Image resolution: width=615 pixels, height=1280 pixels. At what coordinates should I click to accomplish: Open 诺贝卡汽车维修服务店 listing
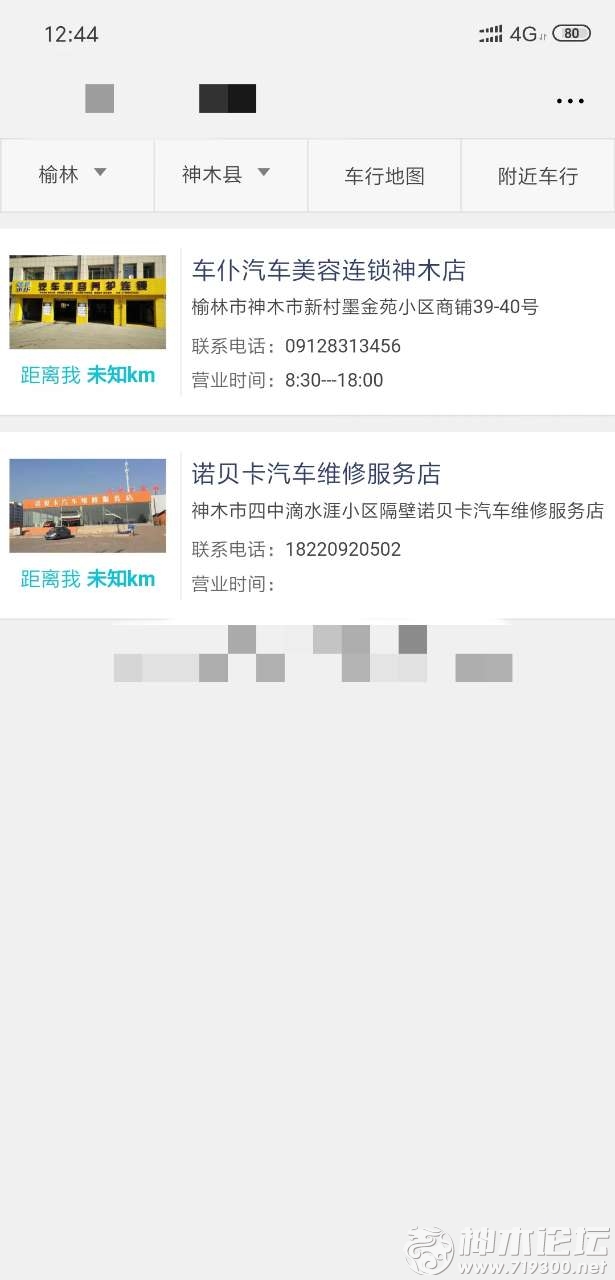[307, 525]
